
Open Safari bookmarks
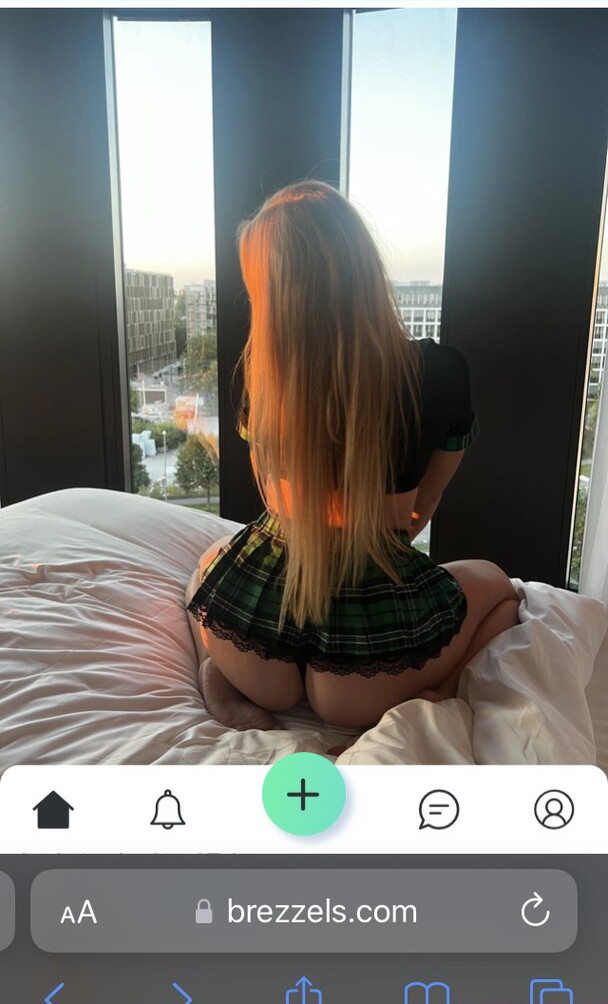pyautogui.click(x=427, y=993)
